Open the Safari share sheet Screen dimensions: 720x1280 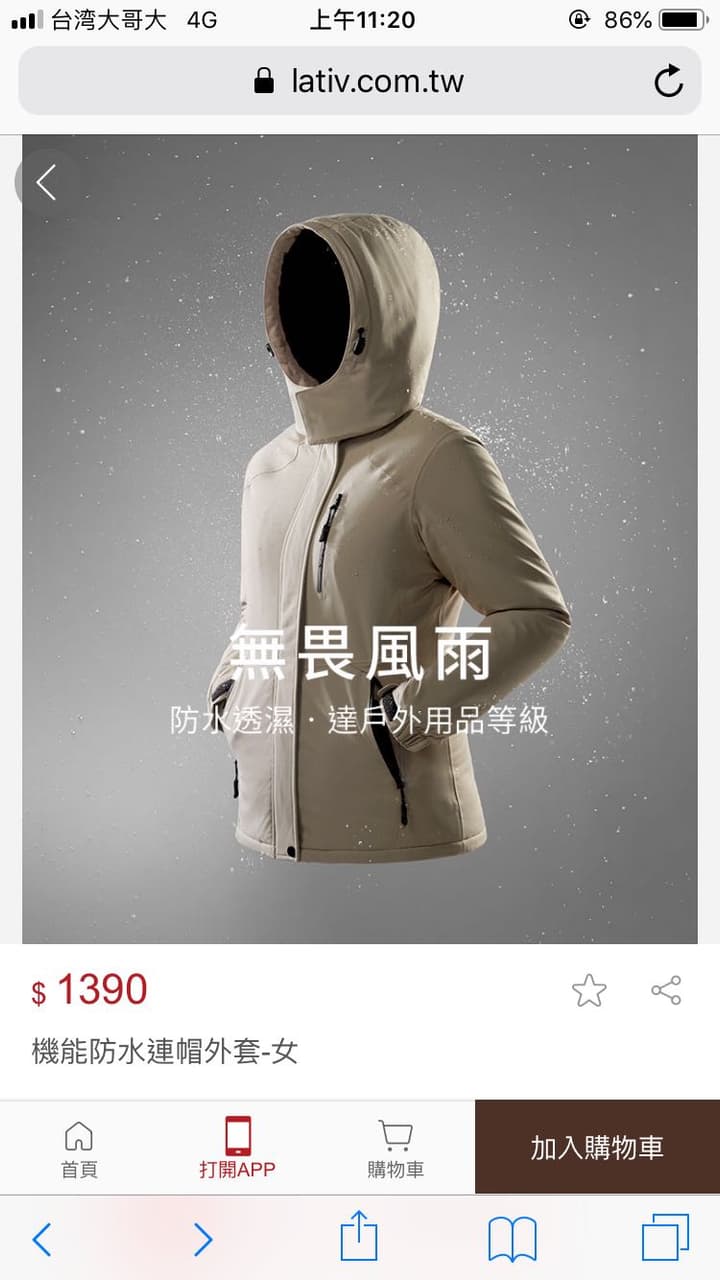click(x=359, y=1237)
